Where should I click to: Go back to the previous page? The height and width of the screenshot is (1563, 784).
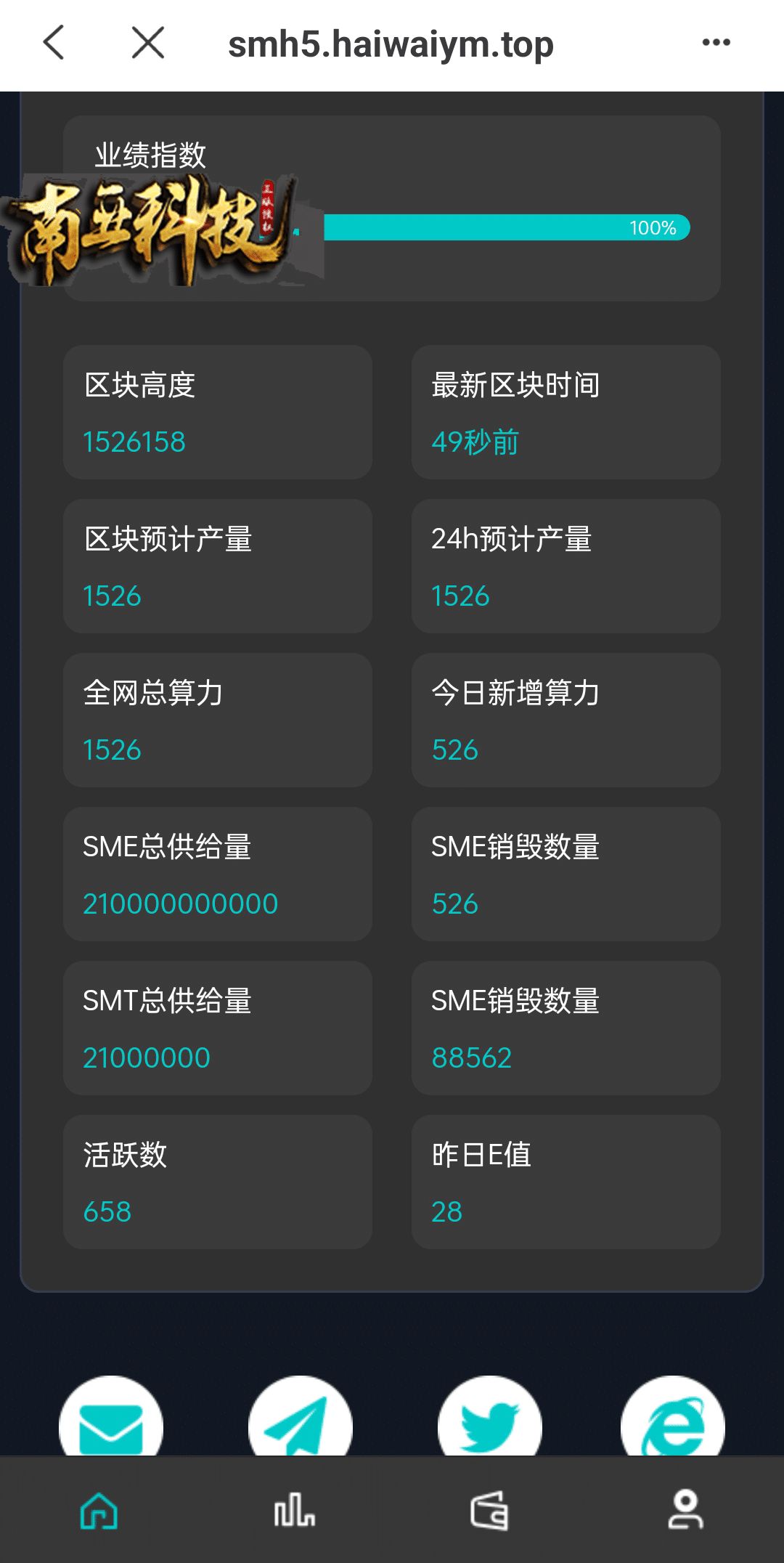click(54, 42)
